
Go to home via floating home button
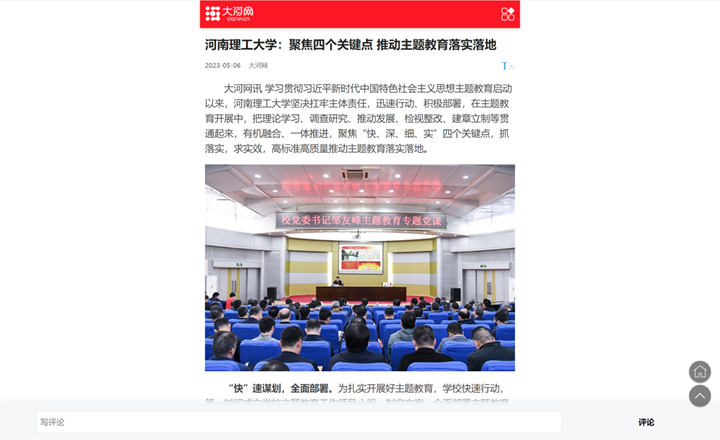click(x=700, y=372)
